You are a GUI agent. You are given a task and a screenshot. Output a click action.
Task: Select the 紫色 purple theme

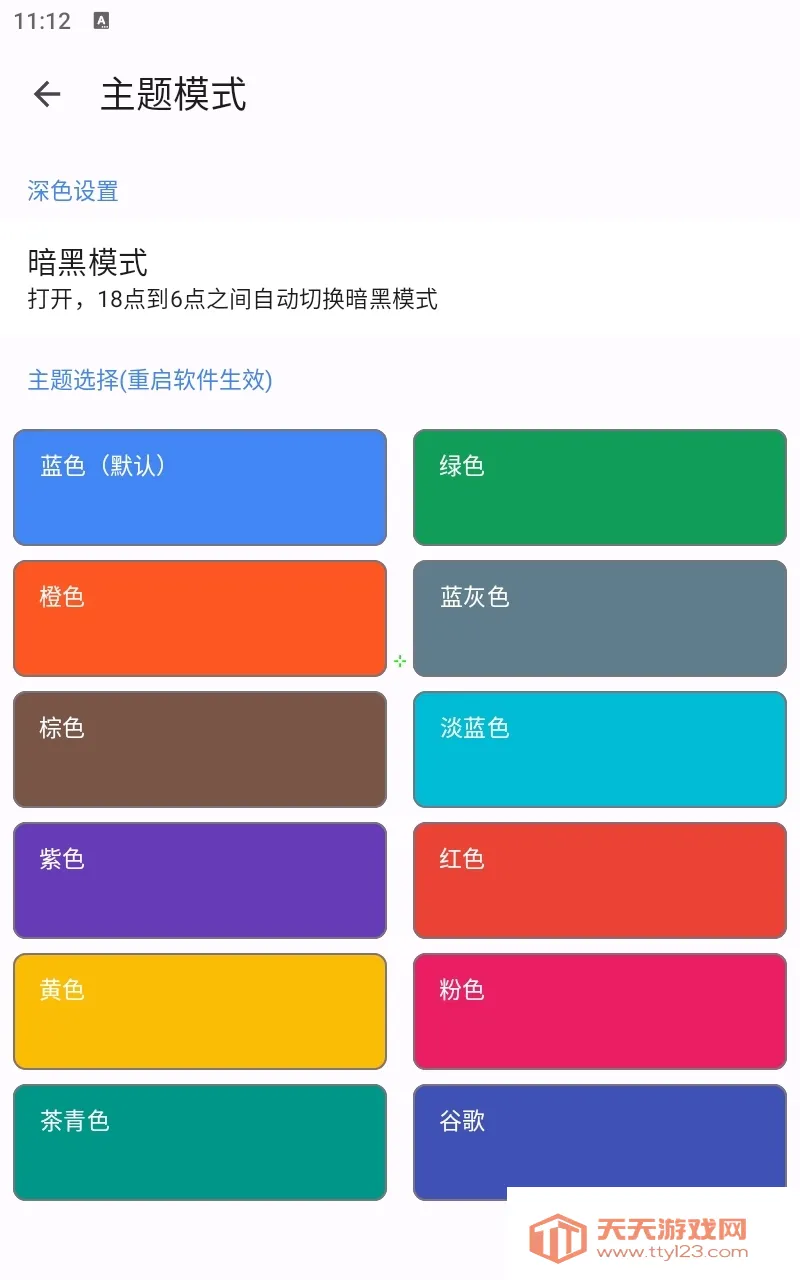point(200,880)
